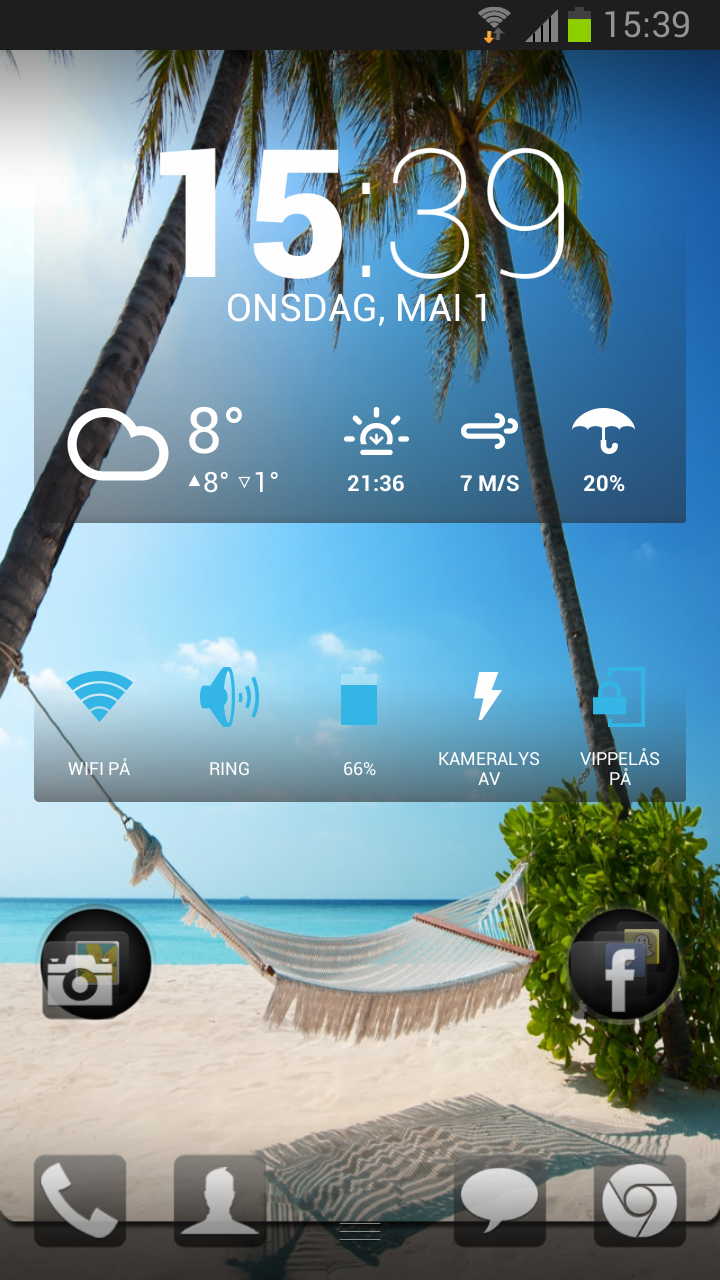
Task: Open the app drawer handle
Action: (x=360, y=1231)
